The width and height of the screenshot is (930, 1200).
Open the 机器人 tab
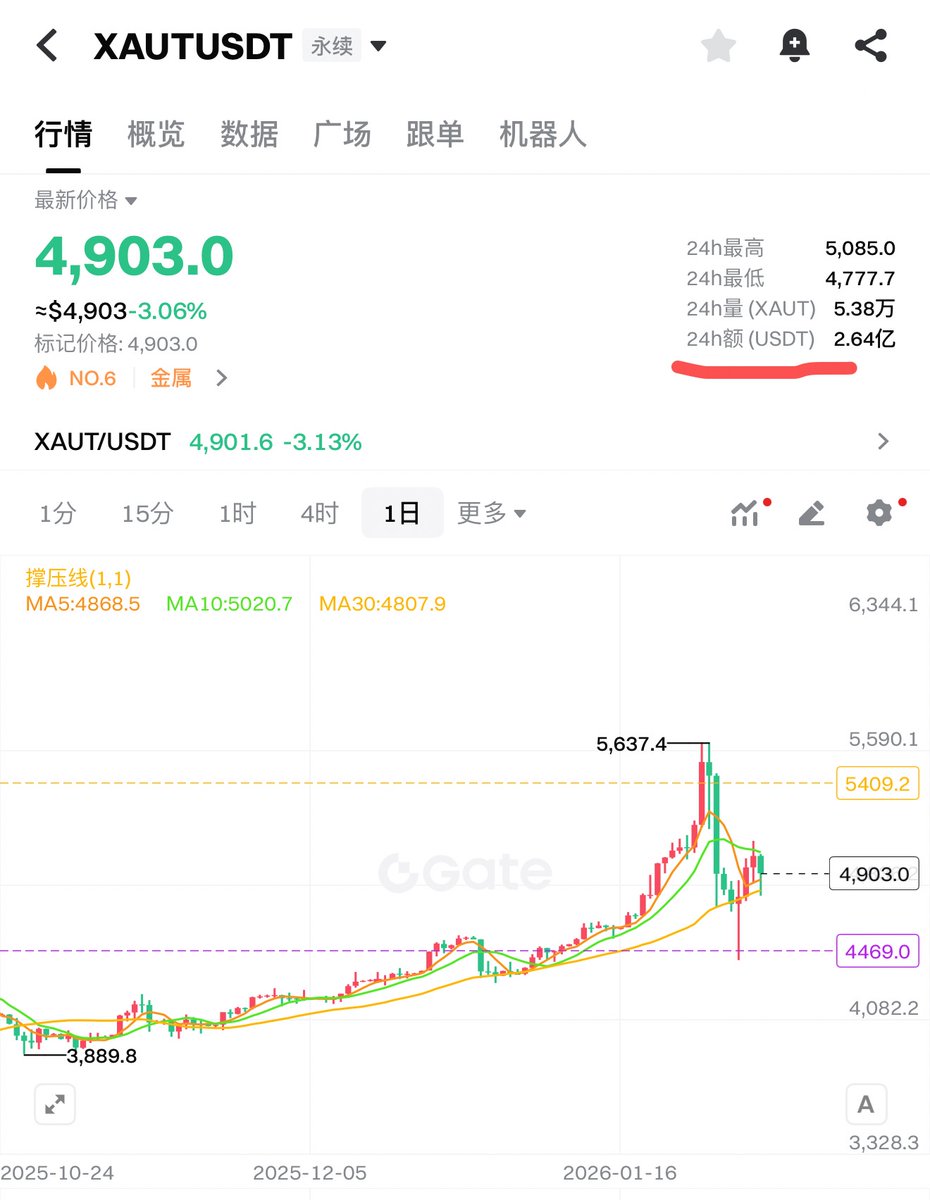point(542,134)
